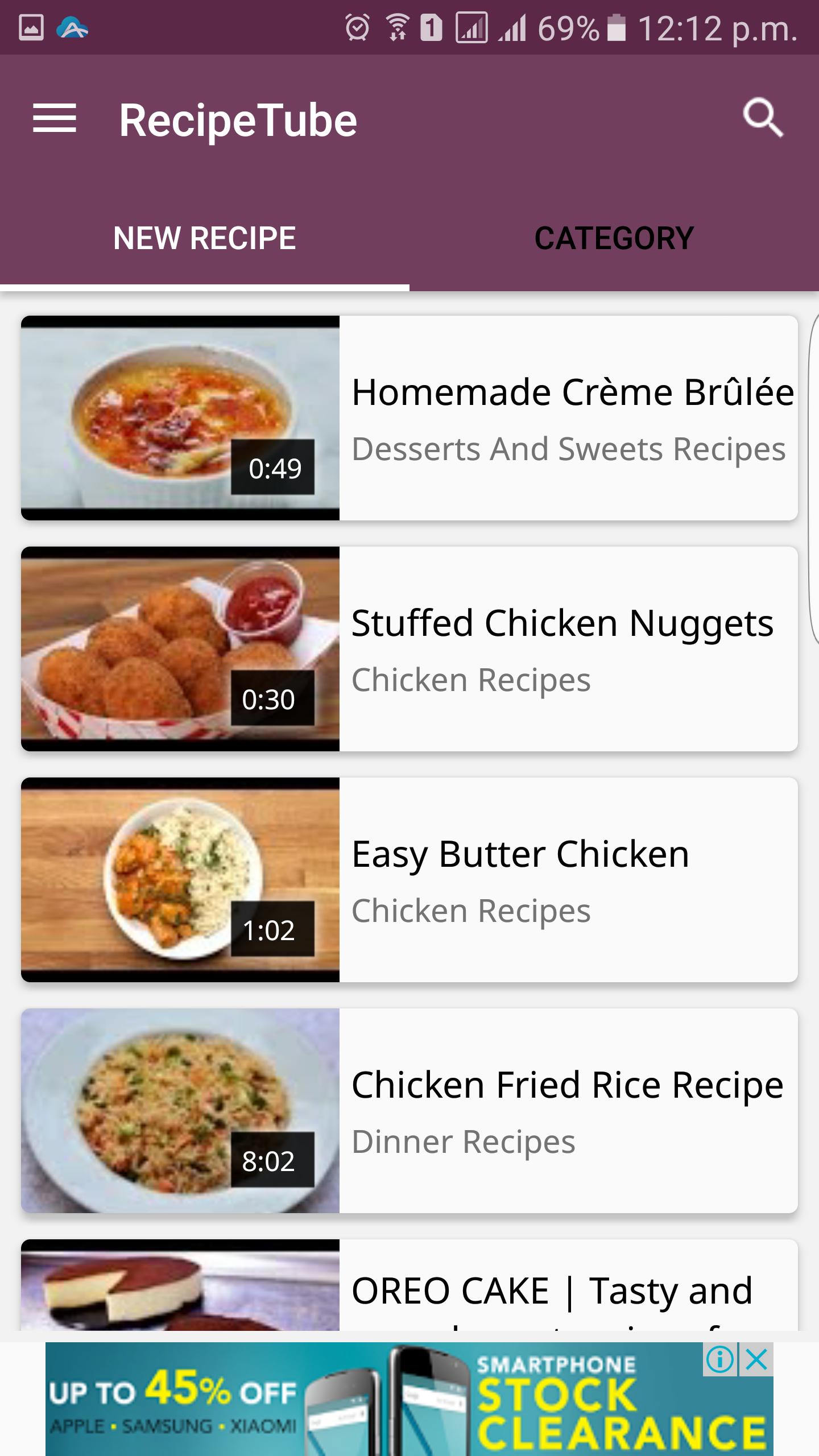This screenshot has height=1456, width=819.
Task: Open ad info icon on banner
Action: click(720, 1360)
